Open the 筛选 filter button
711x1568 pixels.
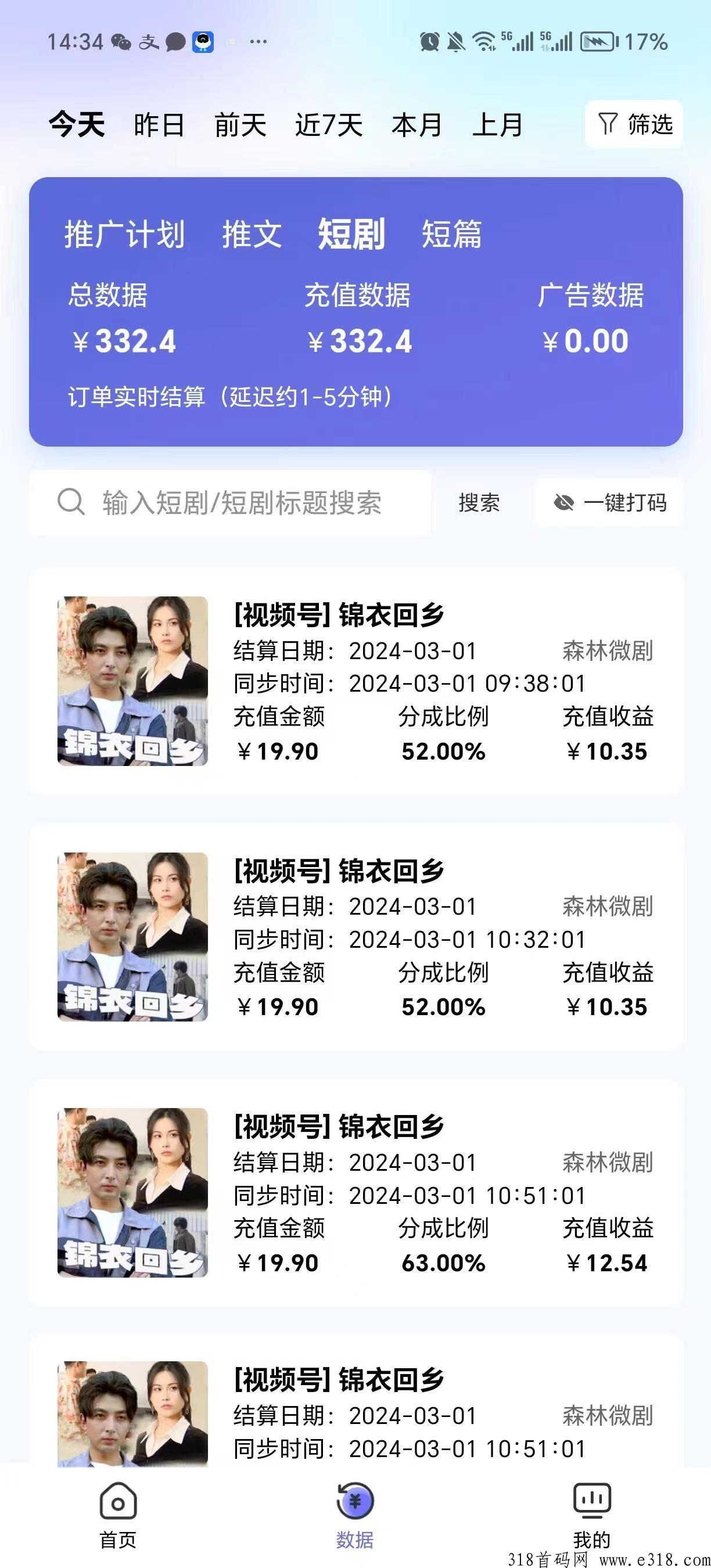click(x=634, y=124)
